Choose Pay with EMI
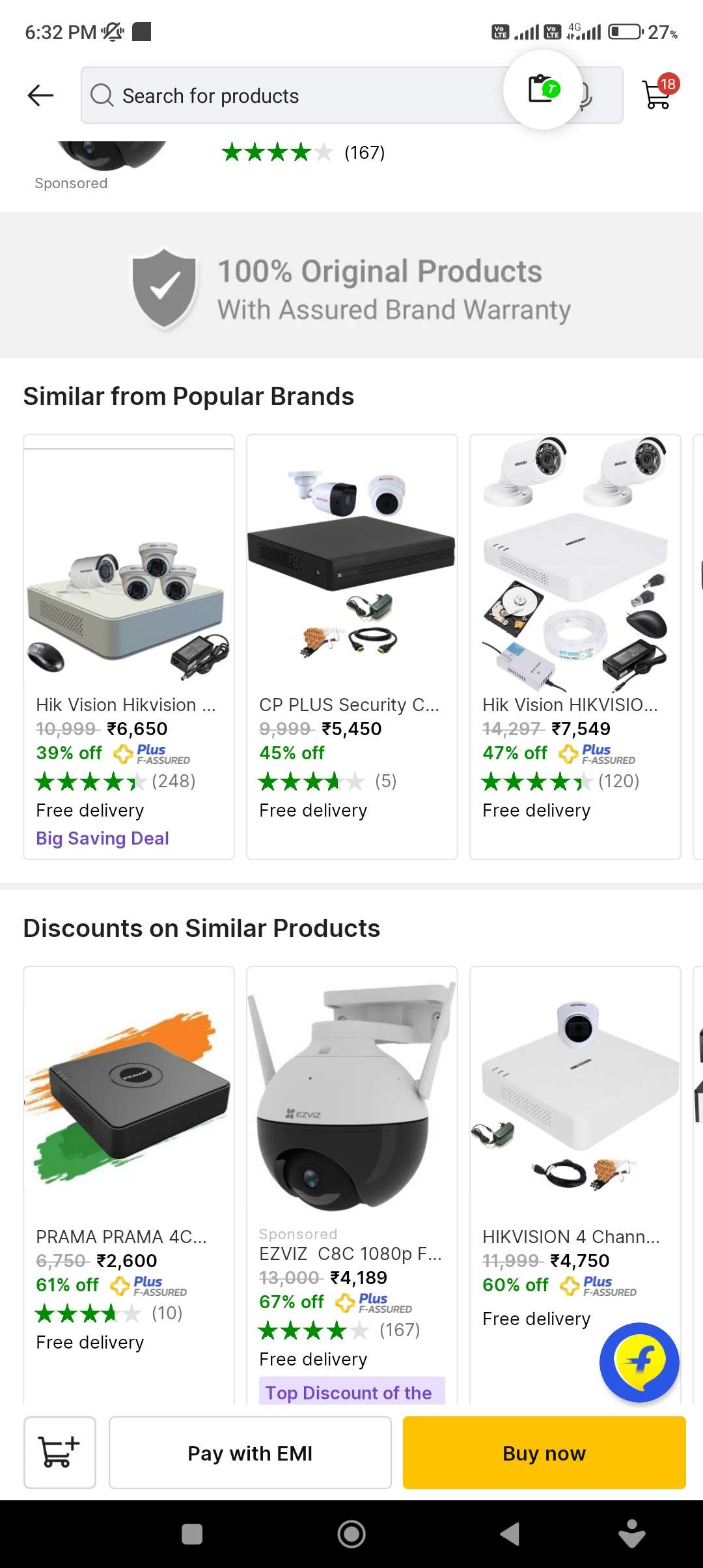This screenshot has width=703, height=1568. [250, 1453]
